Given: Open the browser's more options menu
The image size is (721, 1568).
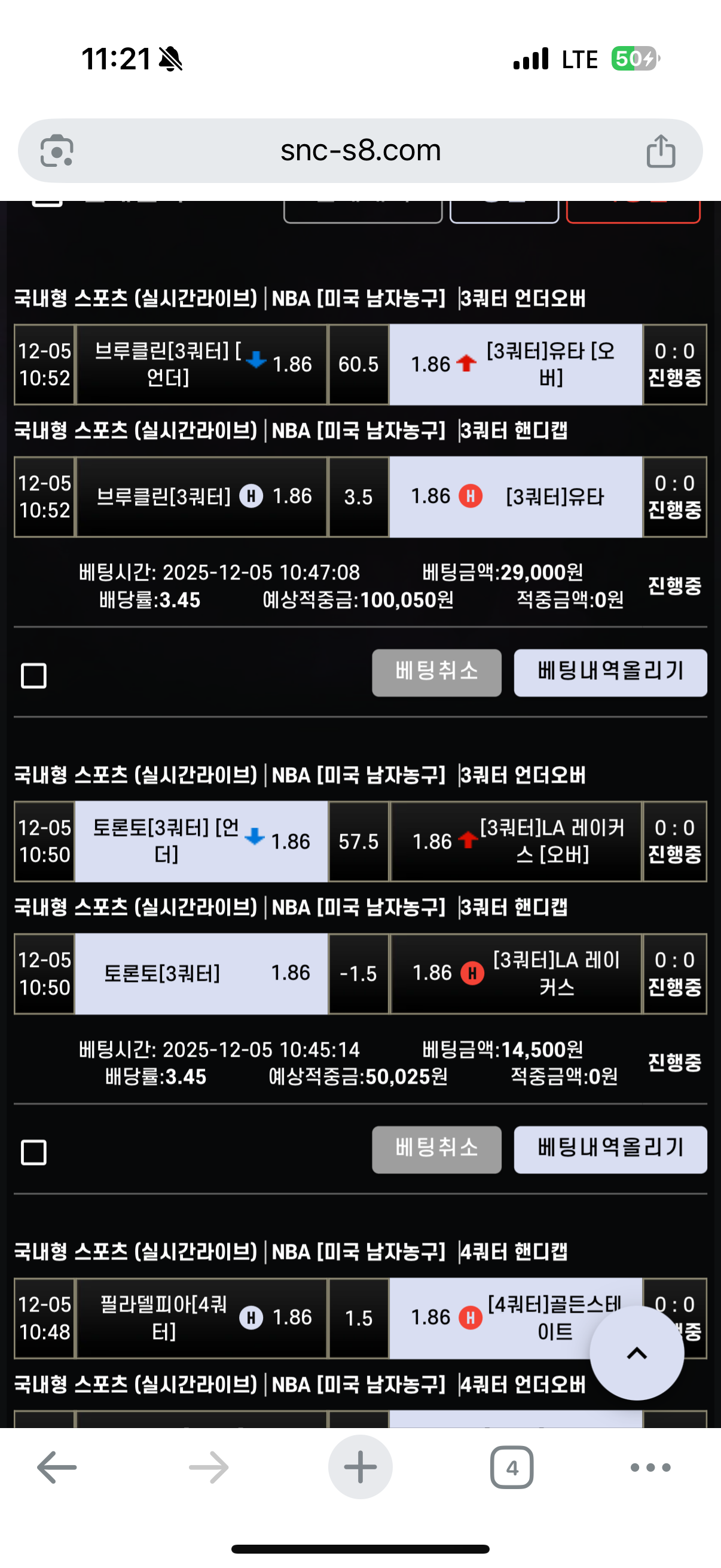Looking at the screenshot, I should click(650, 1468).
